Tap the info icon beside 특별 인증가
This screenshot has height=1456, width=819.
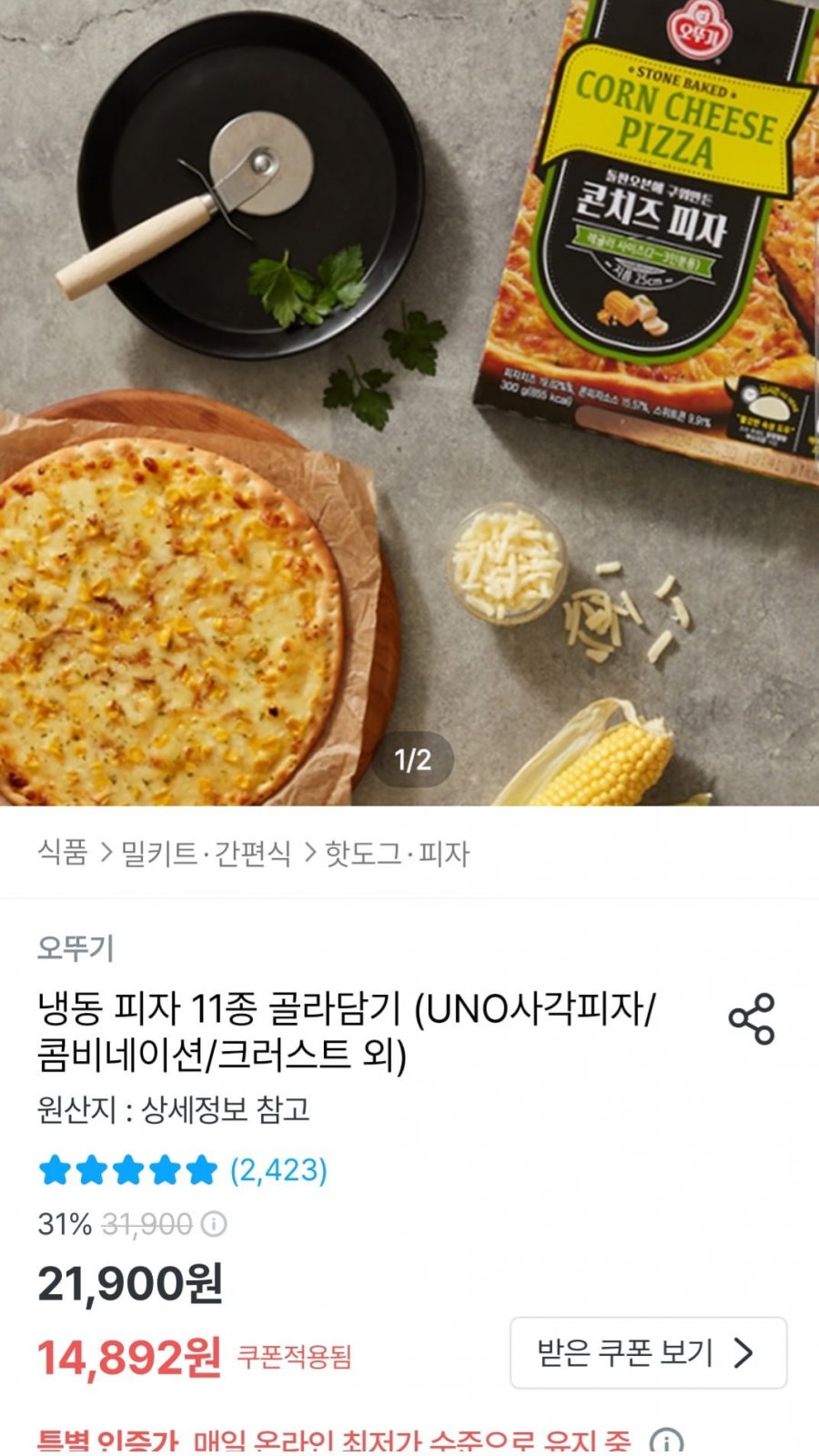(666, 1441)
